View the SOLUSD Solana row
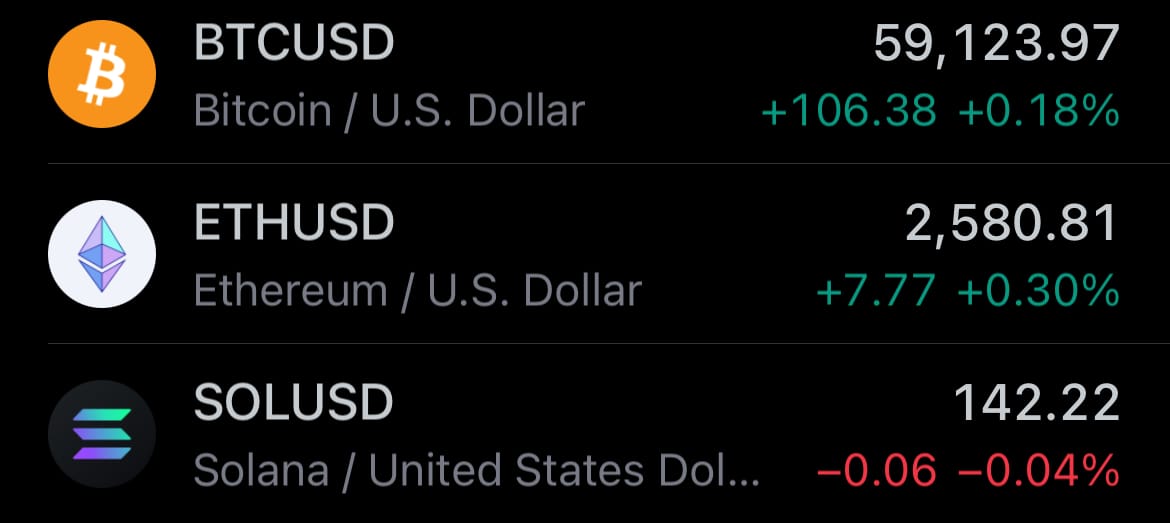Viewport: 1170px width, 523px height. pos(584,436)
